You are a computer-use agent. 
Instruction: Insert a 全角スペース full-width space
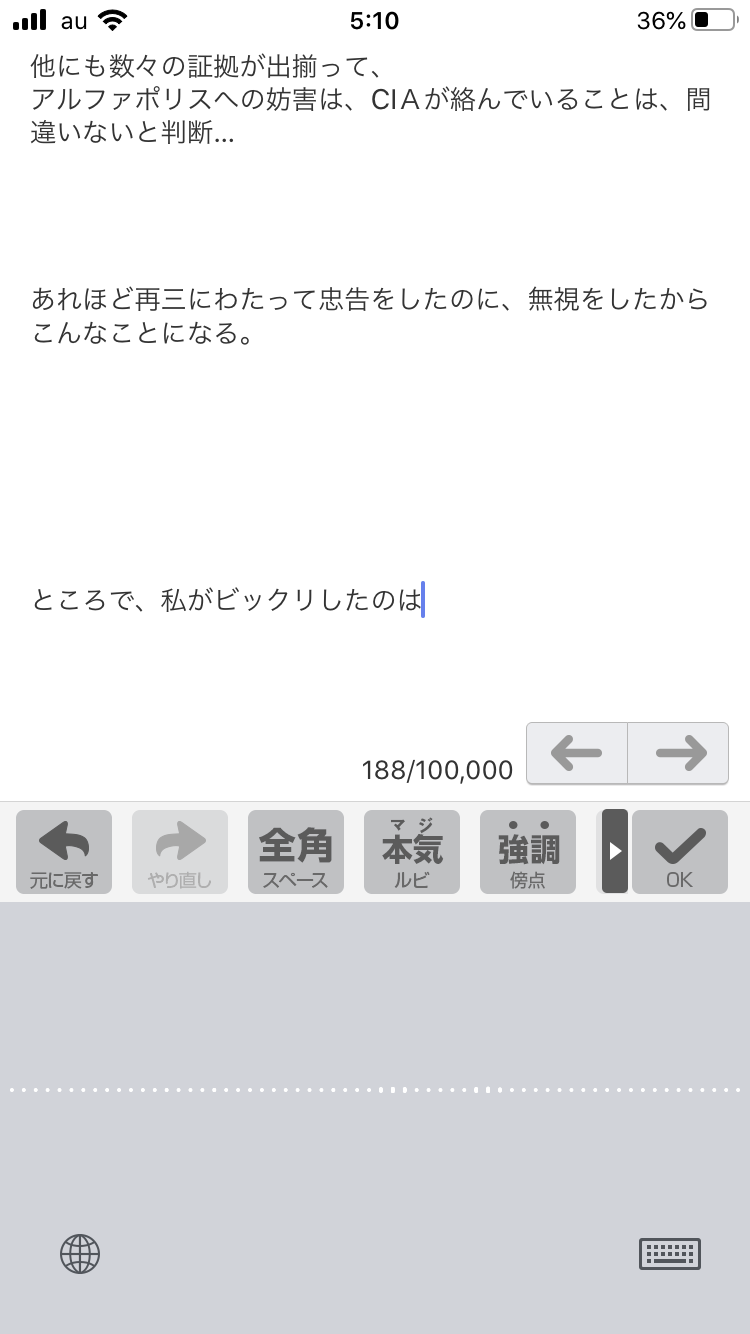coord(296,851)
